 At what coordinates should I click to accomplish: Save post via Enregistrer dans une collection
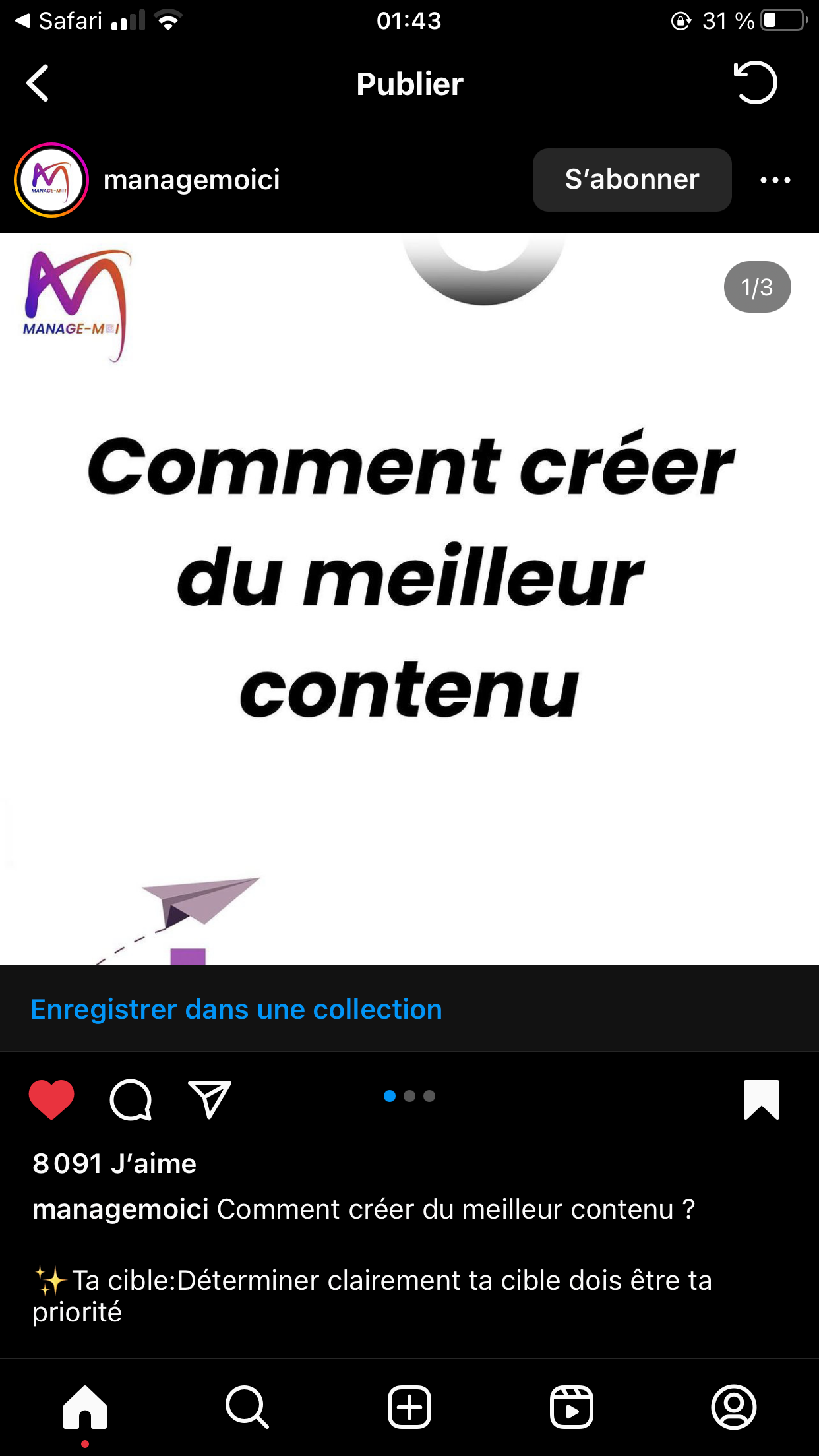(236, 1010)
